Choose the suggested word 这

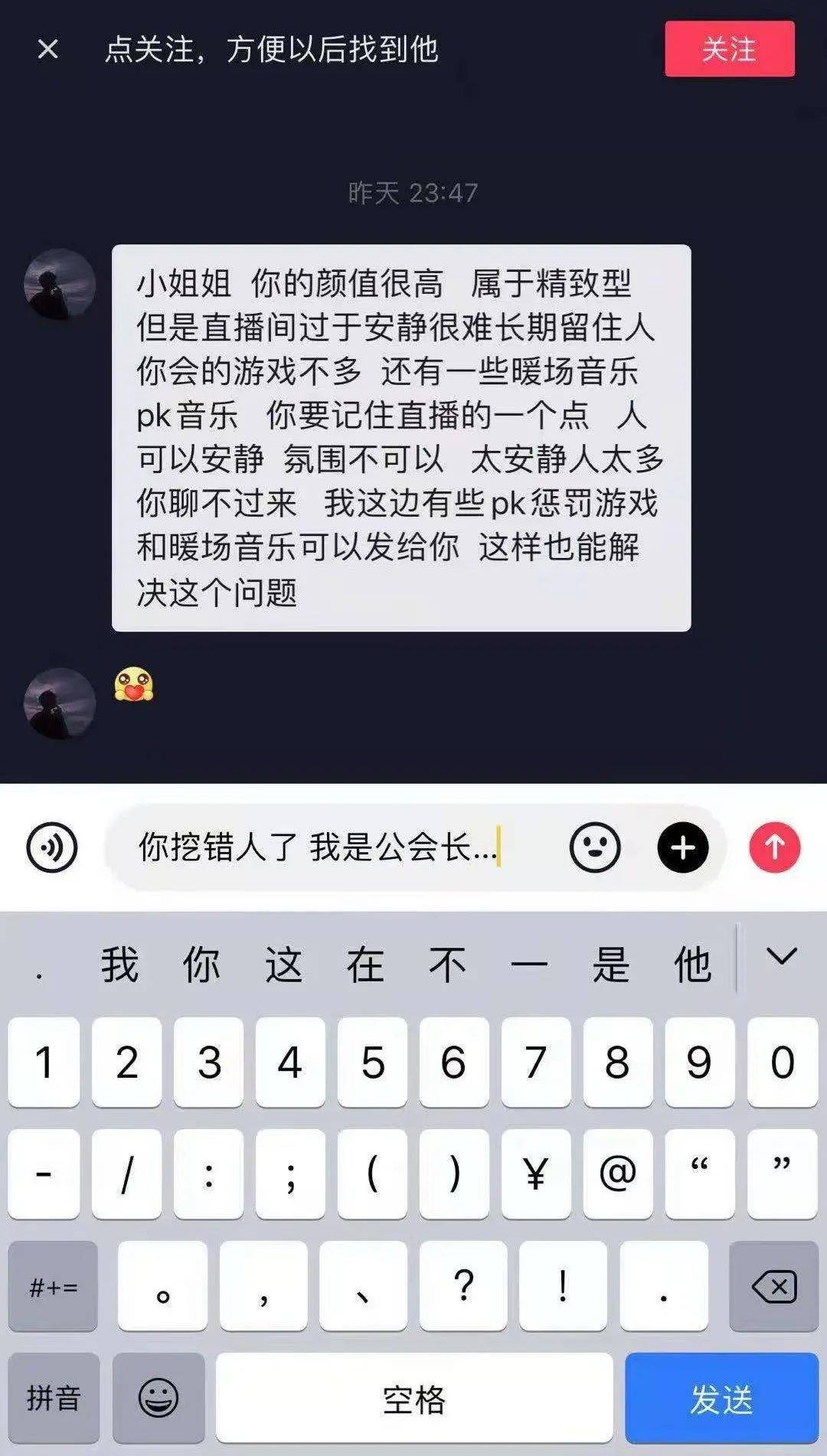(284, 964)
